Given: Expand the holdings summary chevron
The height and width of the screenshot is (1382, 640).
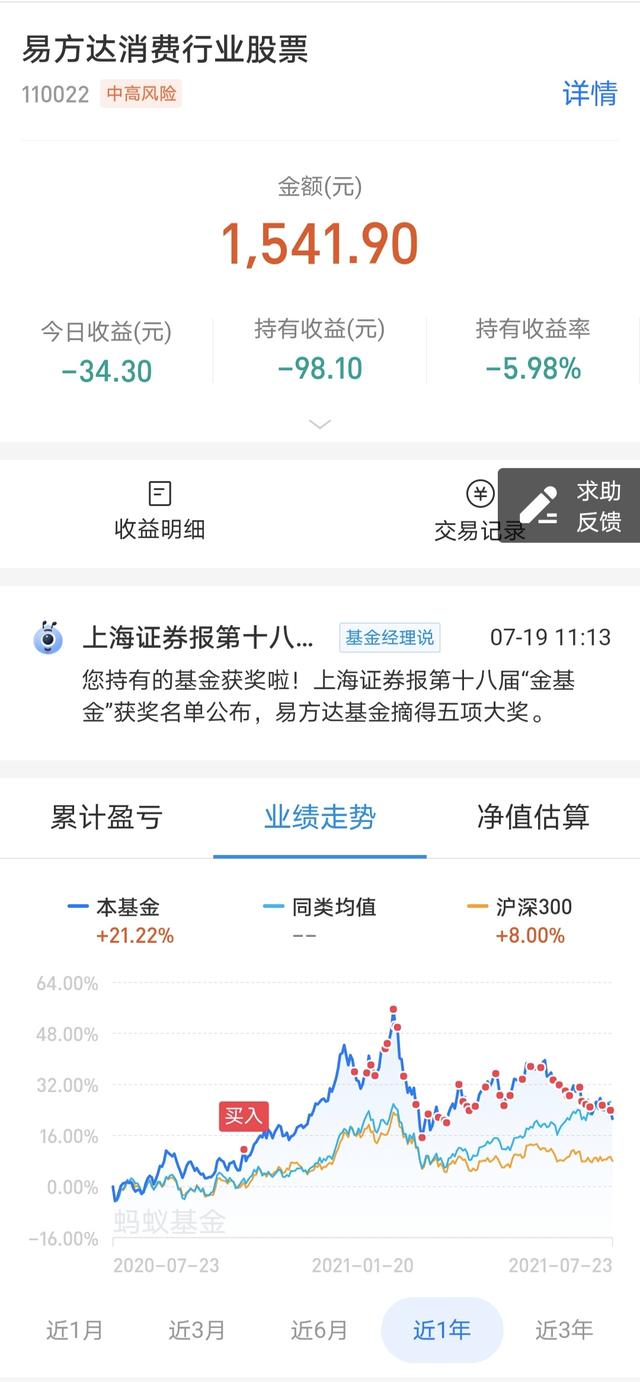Looking at the screenshot, I should [x=320, y=424].
